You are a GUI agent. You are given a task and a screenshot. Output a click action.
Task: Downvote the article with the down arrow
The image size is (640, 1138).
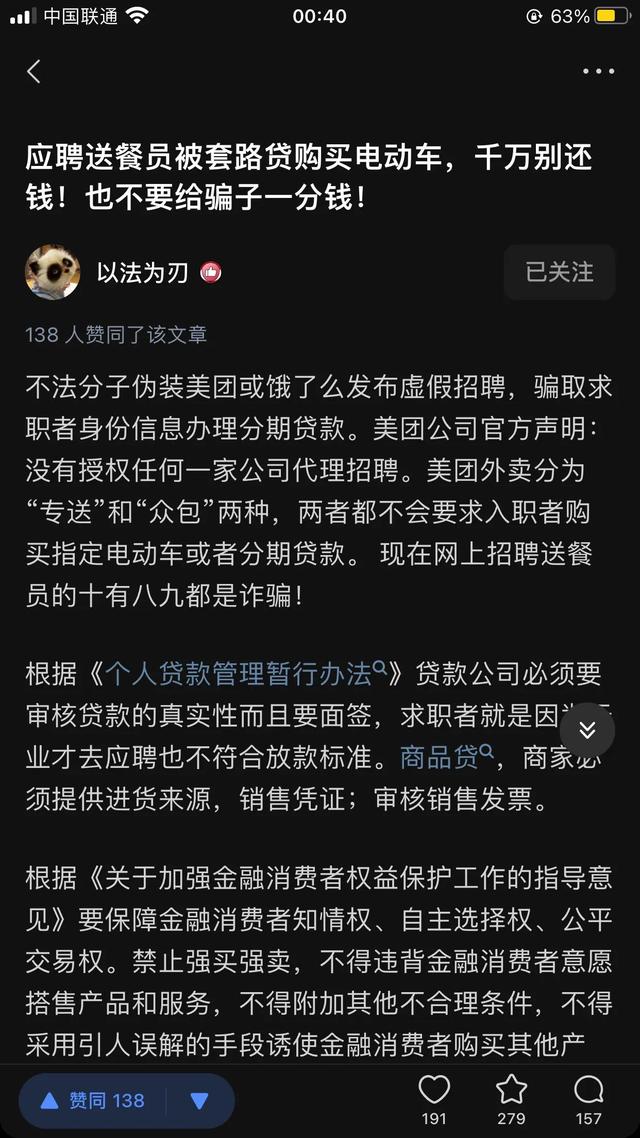coord(199,1101)
